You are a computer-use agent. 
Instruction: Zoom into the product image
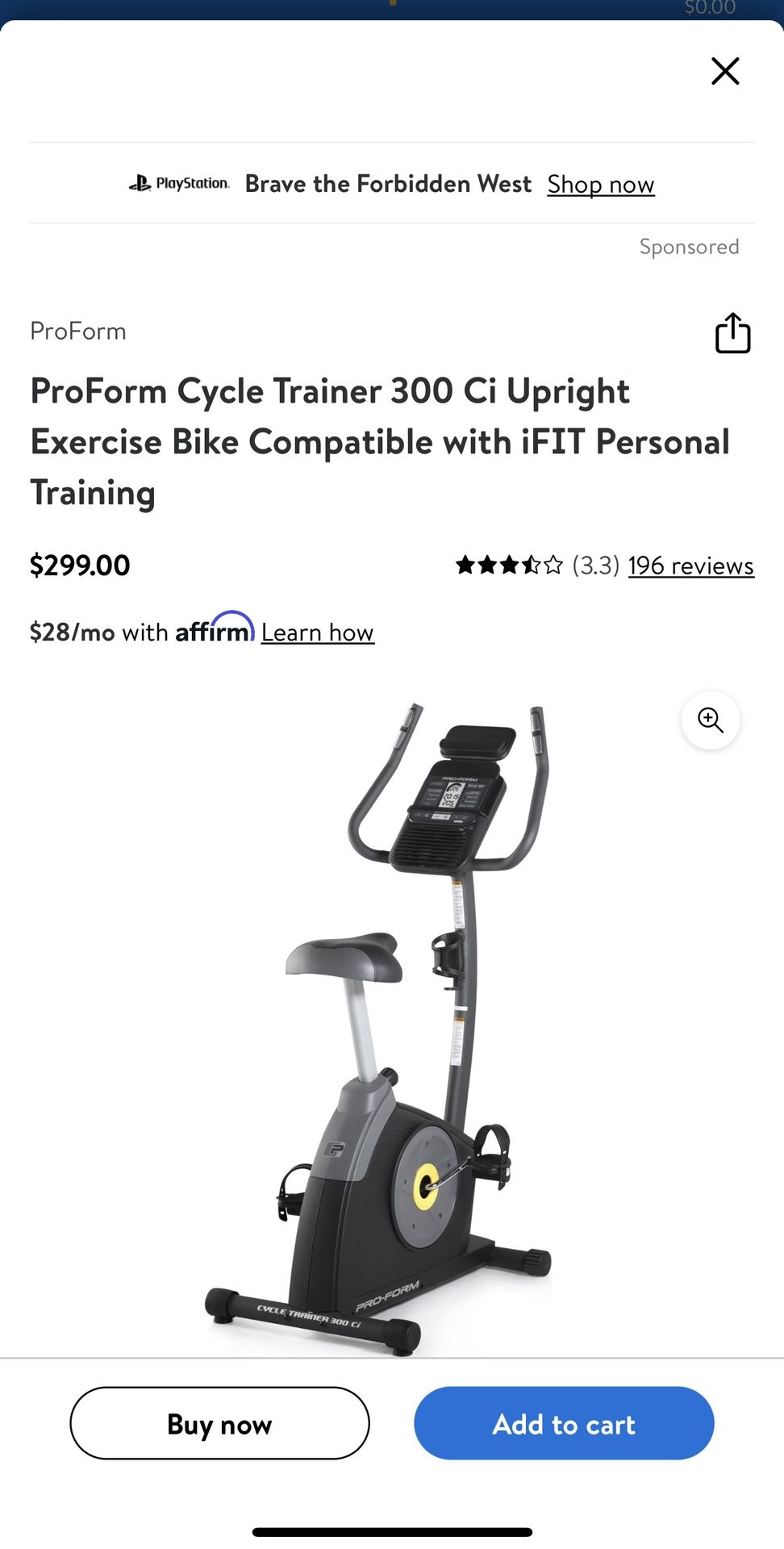[x=711, y=720]
